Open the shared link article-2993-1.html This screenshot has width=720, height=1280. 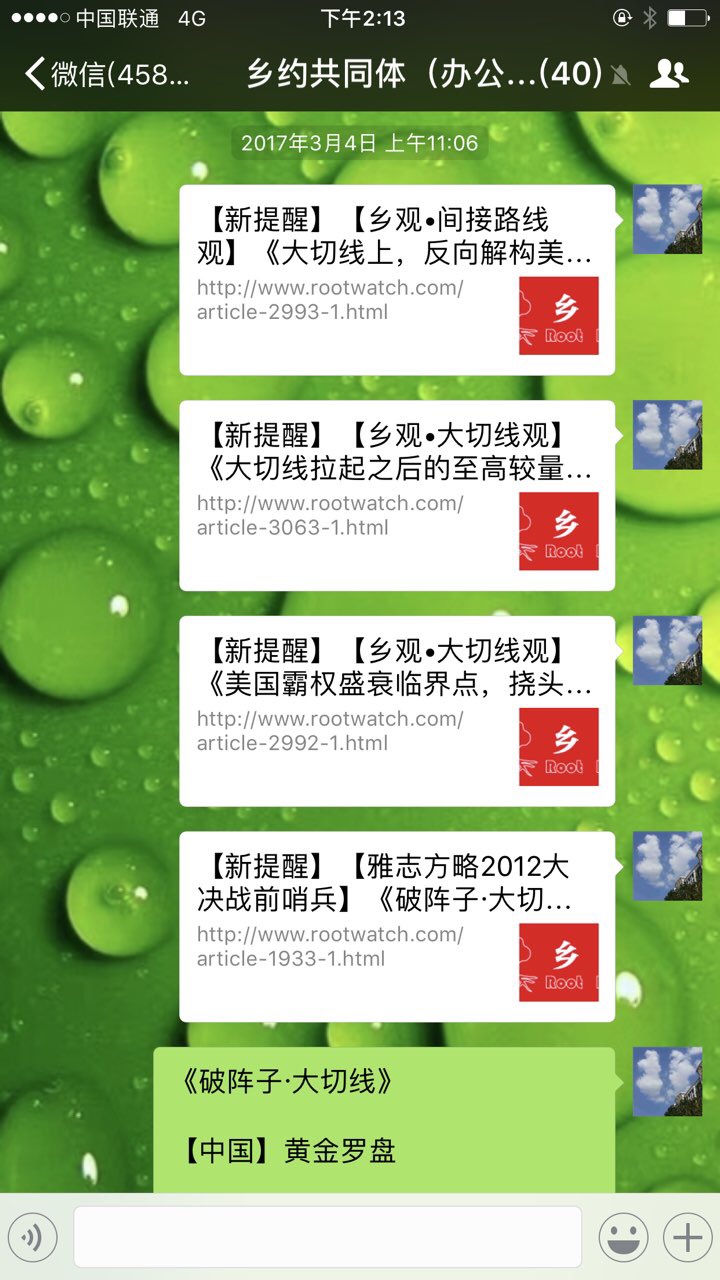tap(396, 280)
